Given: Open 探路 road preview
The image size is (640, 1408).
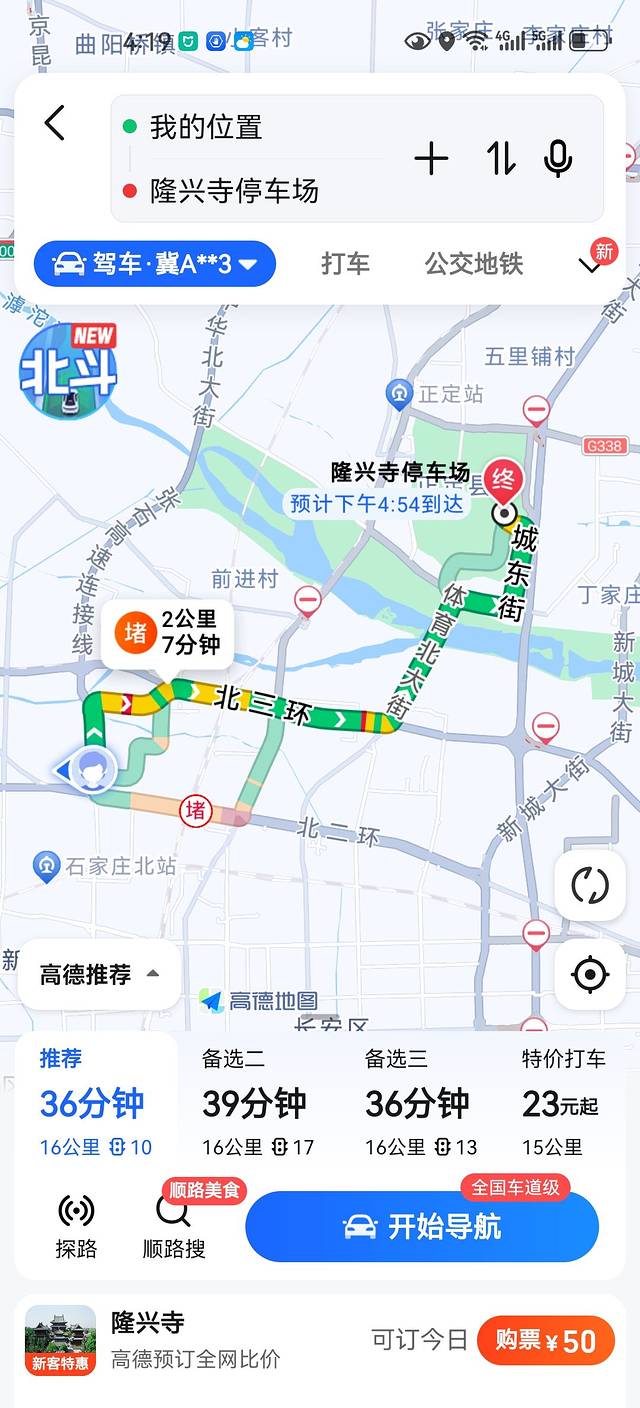Looking at the screenshot, I should (76, 1226).
